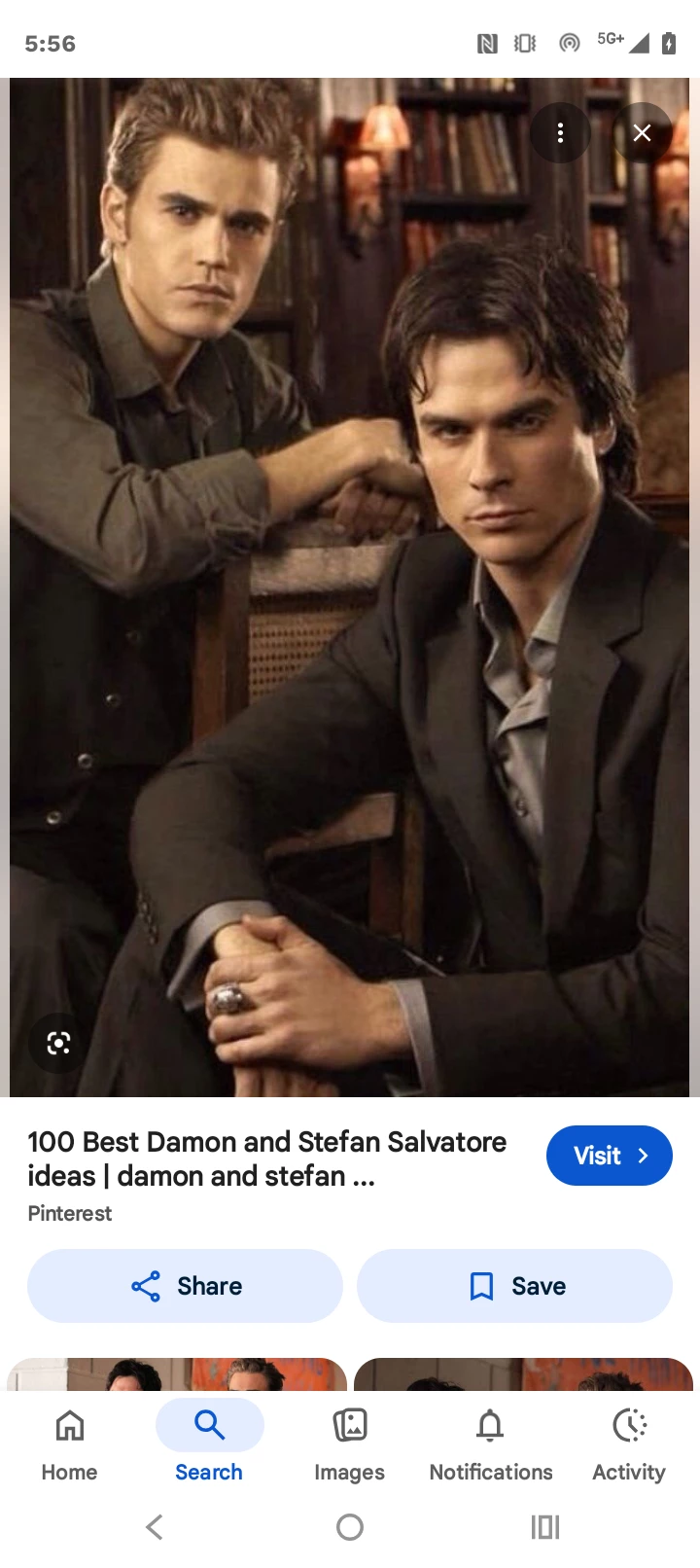Open recent apps from the navigation bar
This screenshot has height=1568, width=700.
click(x=545, y=1527)
